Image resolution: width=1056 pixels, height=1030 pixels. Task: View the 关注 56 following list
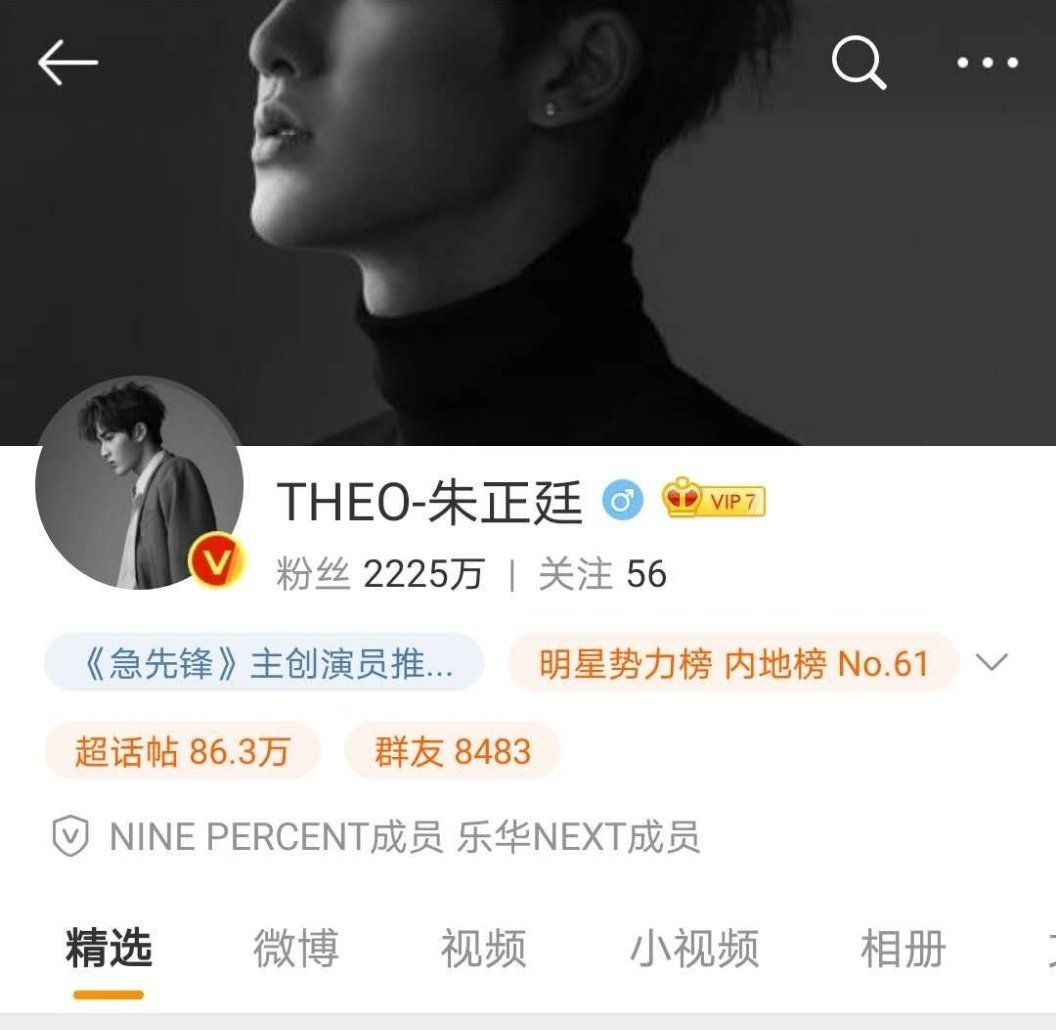point(602,575)
